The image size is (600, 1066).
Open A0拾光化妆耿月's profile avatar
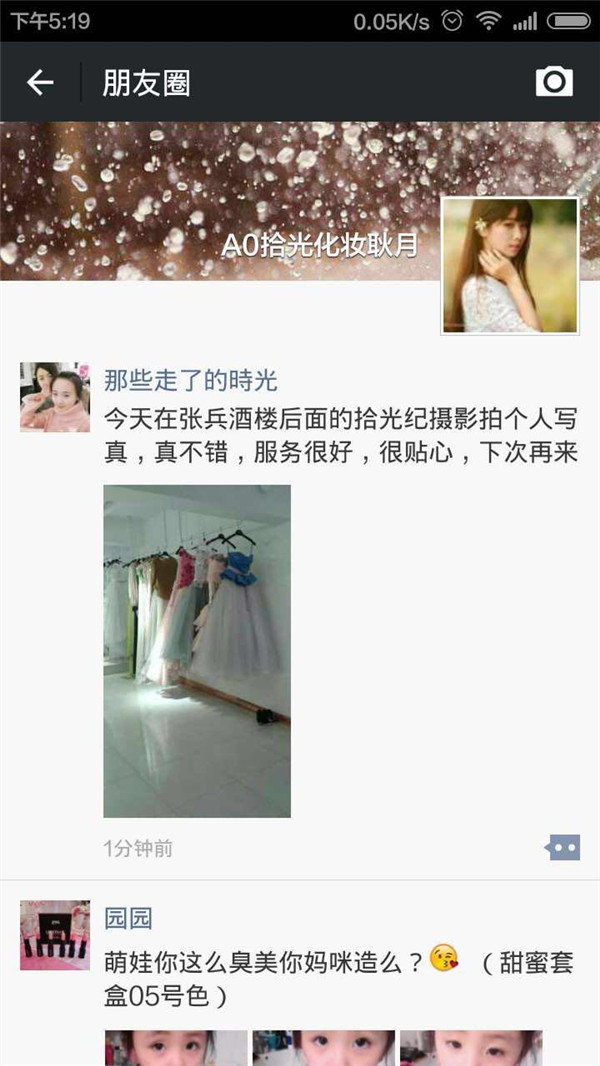click(510, 265)
